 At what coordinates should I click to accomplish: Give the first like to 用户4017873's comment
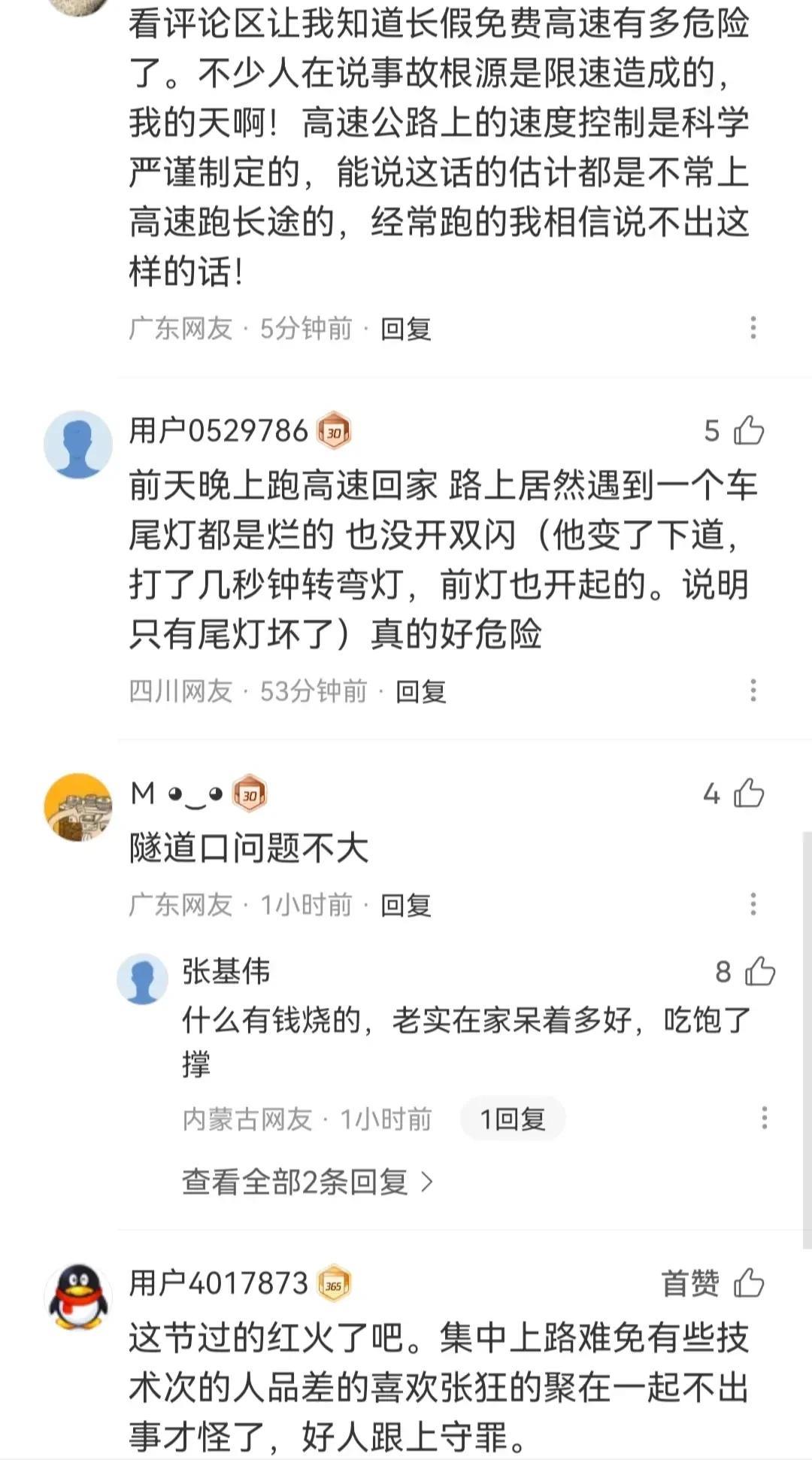[749, 1283]
